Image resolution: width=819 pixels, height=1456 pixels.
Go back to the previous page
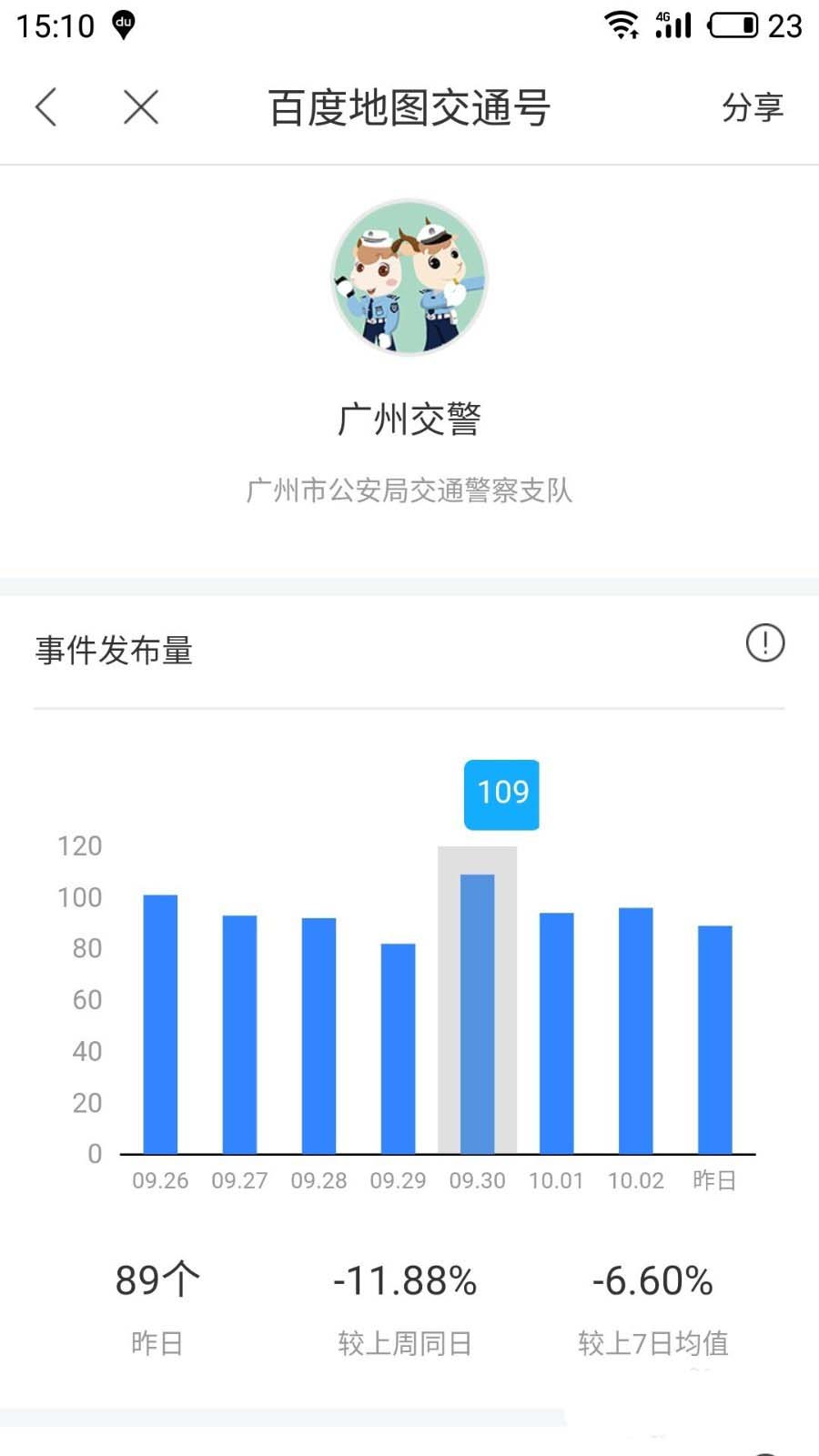tap(46, 107)
